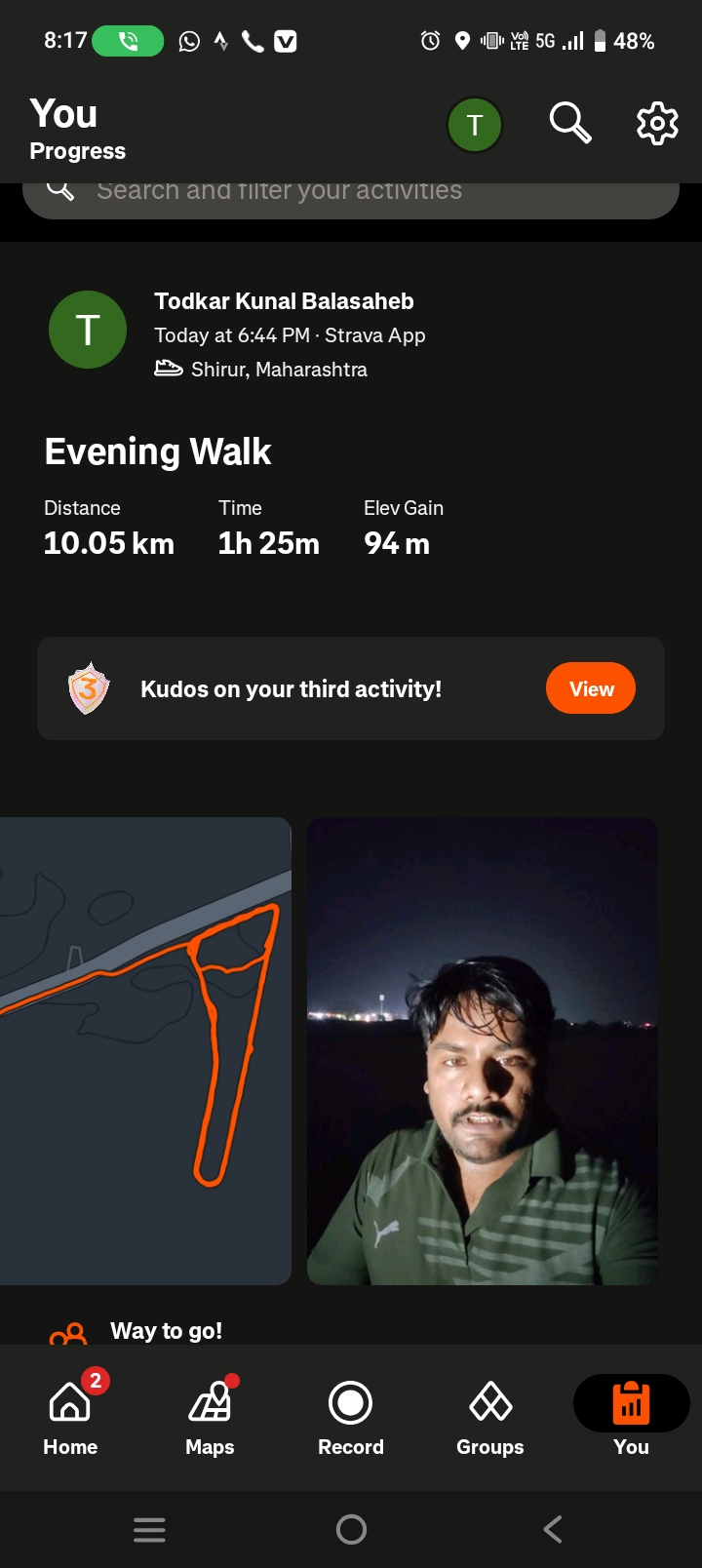This screenshot has height=1568, width=702.
Task: Open the activity photo thumbnail
Action: click(483, 1050)
